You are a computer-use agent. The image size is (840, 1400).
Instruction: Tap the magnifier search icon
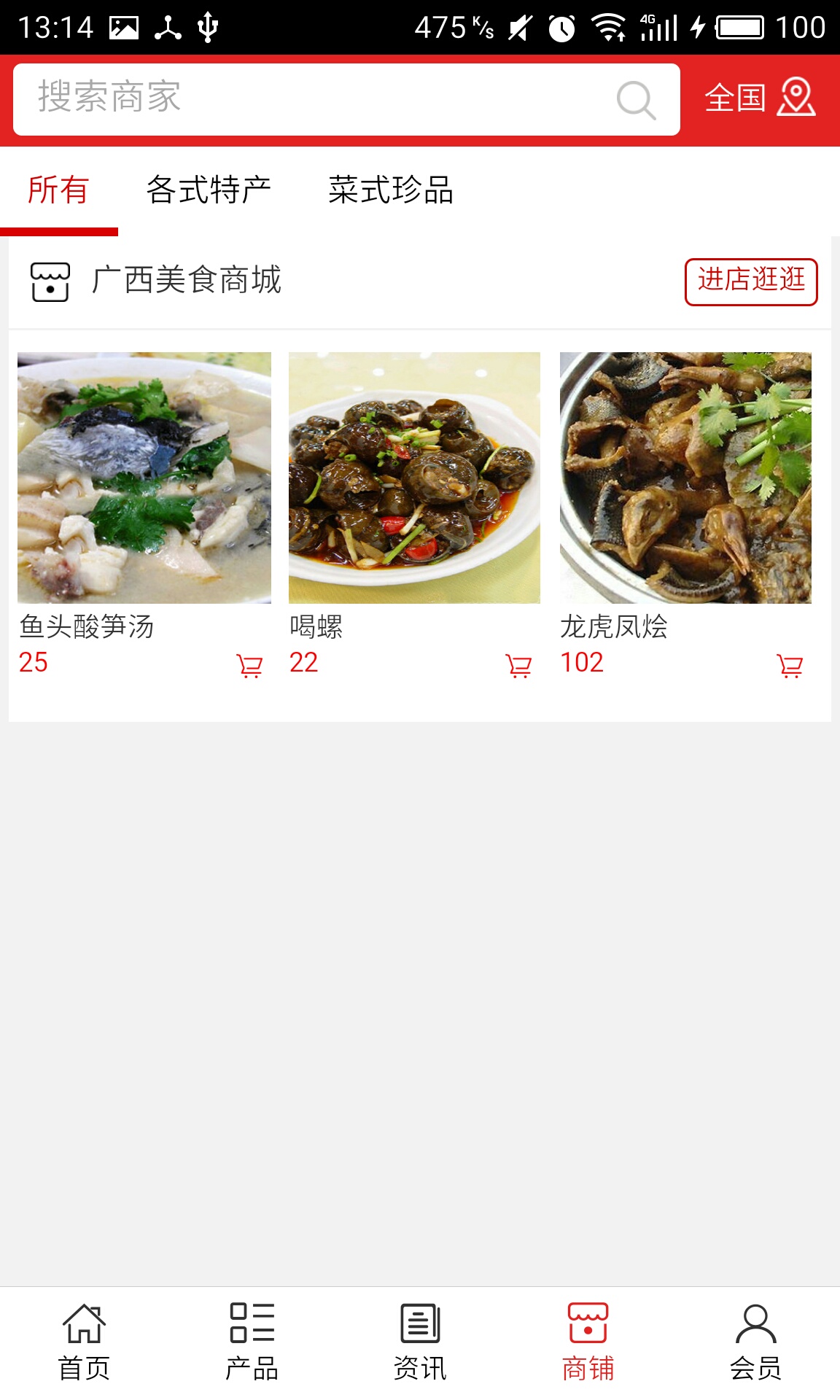tap(636, 100)
